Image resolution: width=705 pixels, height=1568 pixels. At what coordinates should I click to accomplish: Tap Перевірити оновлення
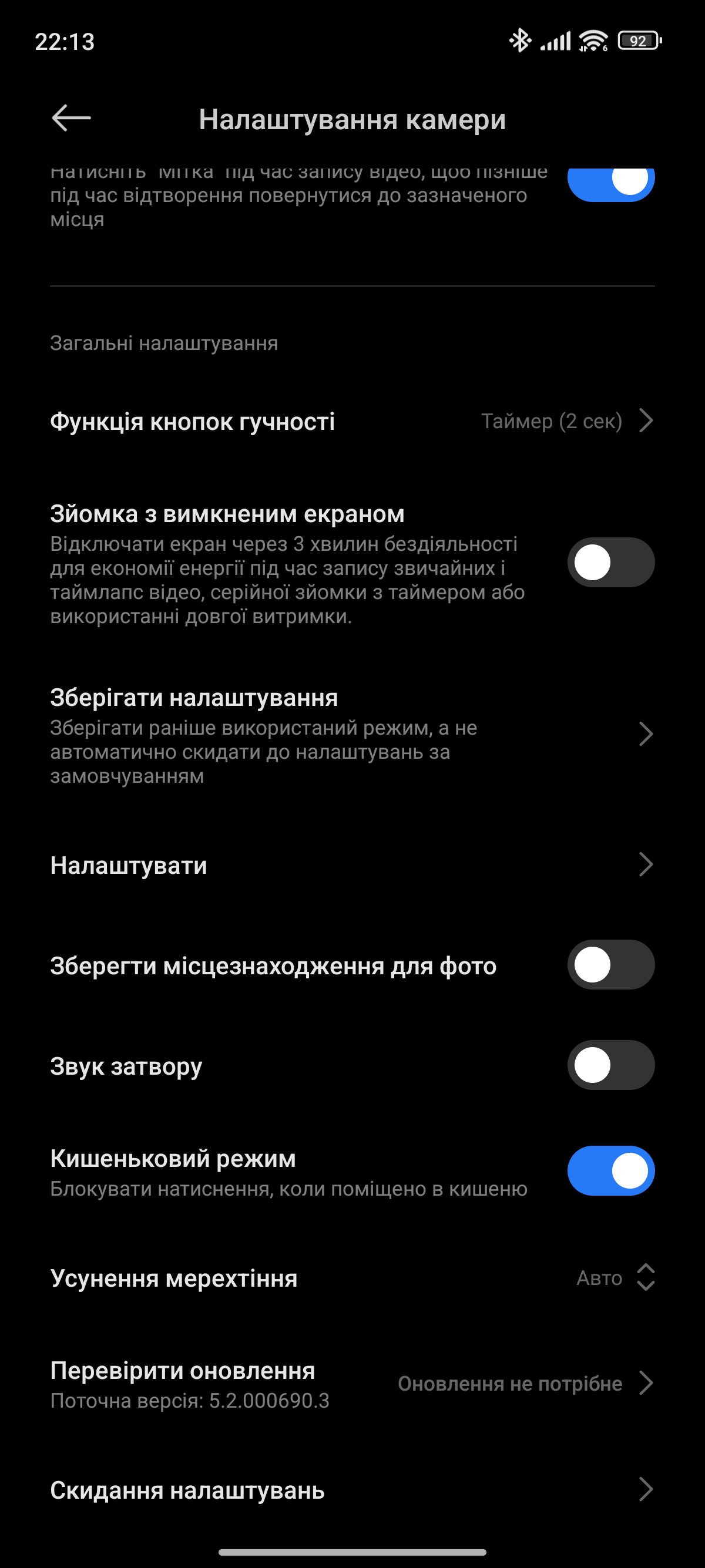(352, 1384)
